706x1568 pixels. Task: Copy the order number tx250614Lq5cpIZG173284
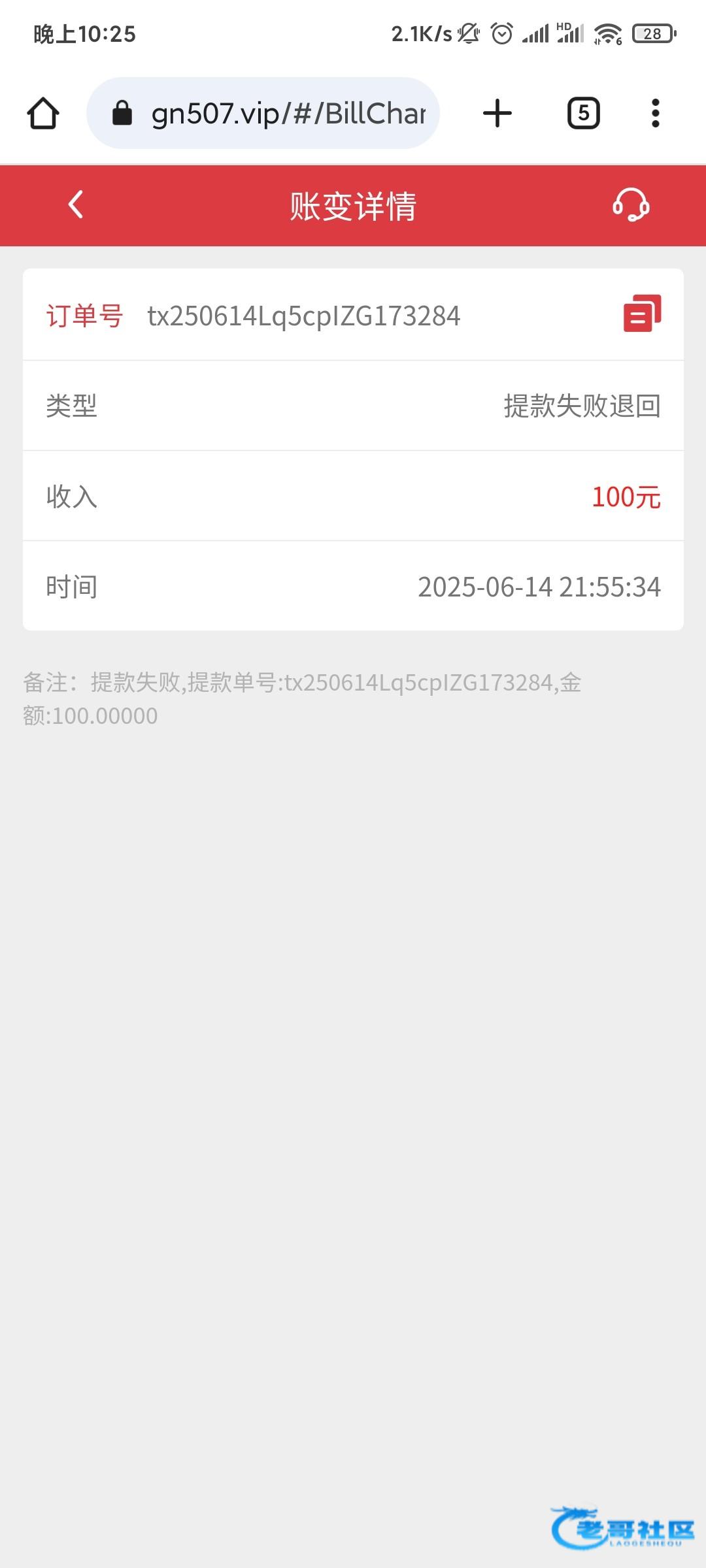point(642,314)
